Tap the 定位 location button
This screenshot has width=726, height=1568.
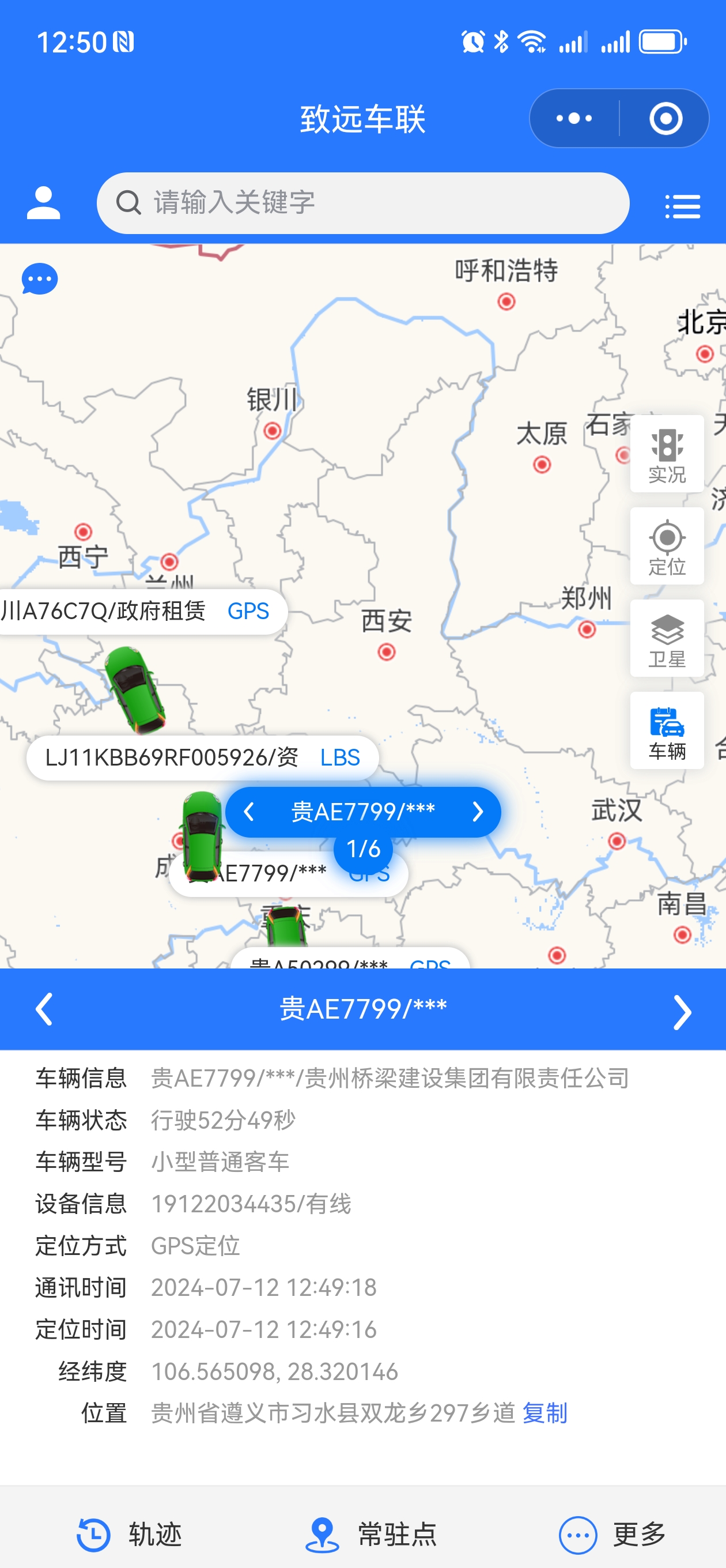click(x=667, y=546)
